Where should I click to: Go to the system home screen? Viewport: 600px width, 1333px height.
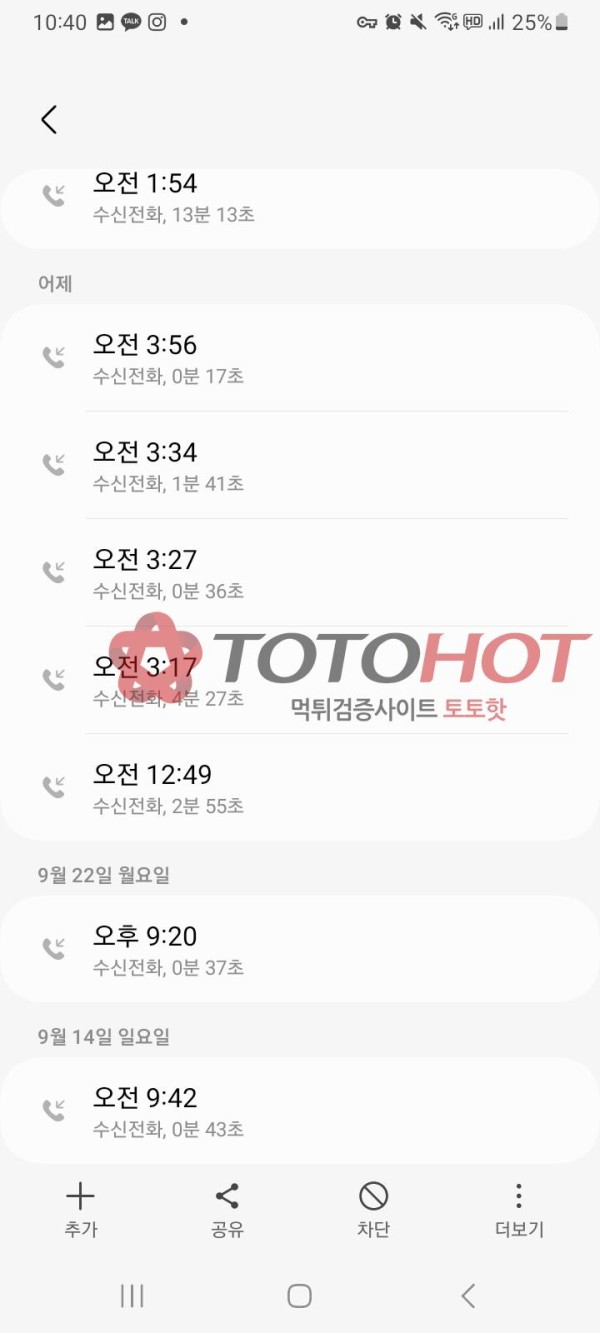point(299,1296)
